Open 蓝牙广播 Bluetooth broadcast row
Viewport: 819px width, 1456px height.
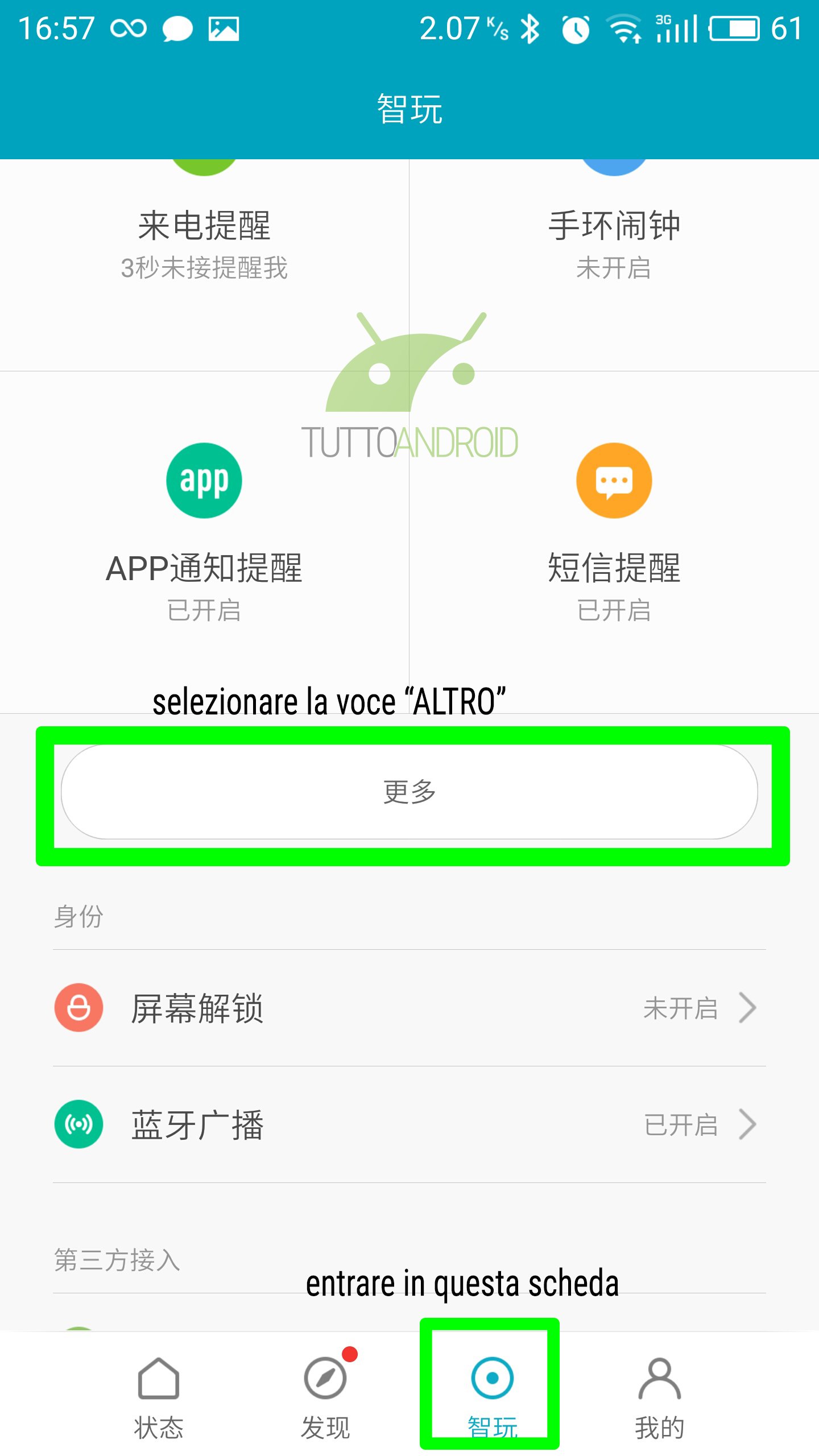point(409,1124)
